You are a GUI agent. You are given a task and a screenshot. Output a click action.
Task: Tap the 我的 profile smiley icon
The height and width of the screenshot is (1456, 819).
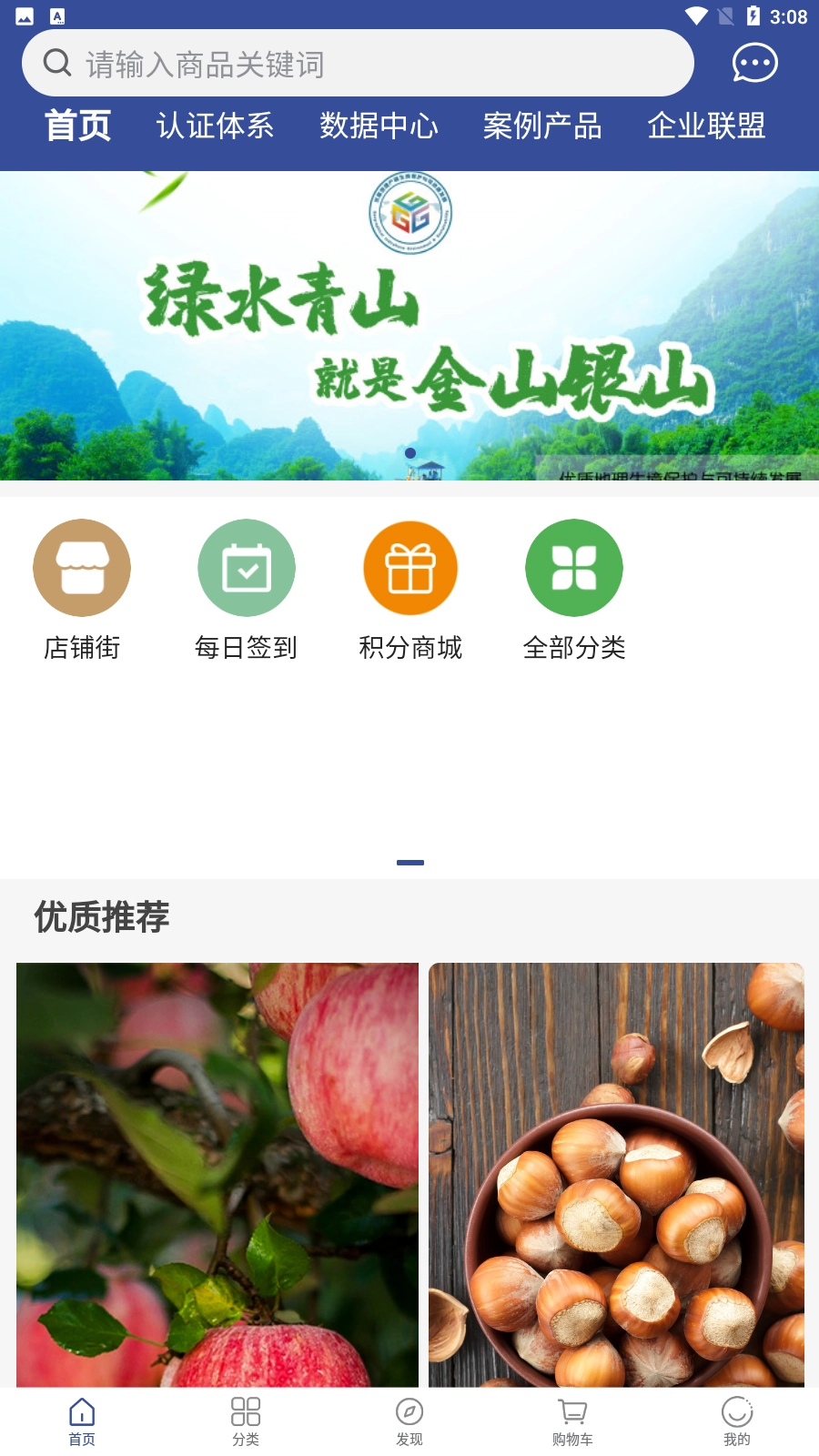pyautogui.click(x=736, y=1418)
